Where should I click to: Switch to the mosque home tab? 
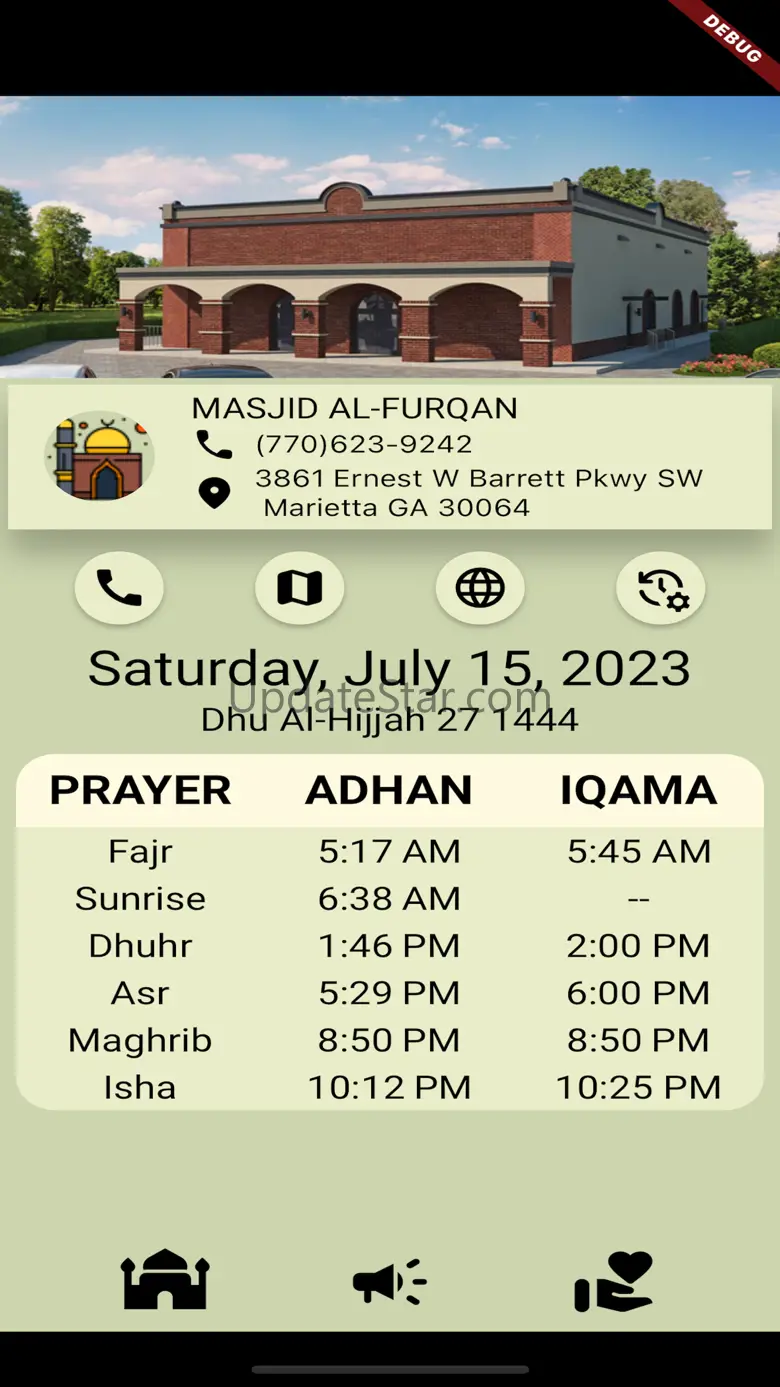(x=165, y=1279)
